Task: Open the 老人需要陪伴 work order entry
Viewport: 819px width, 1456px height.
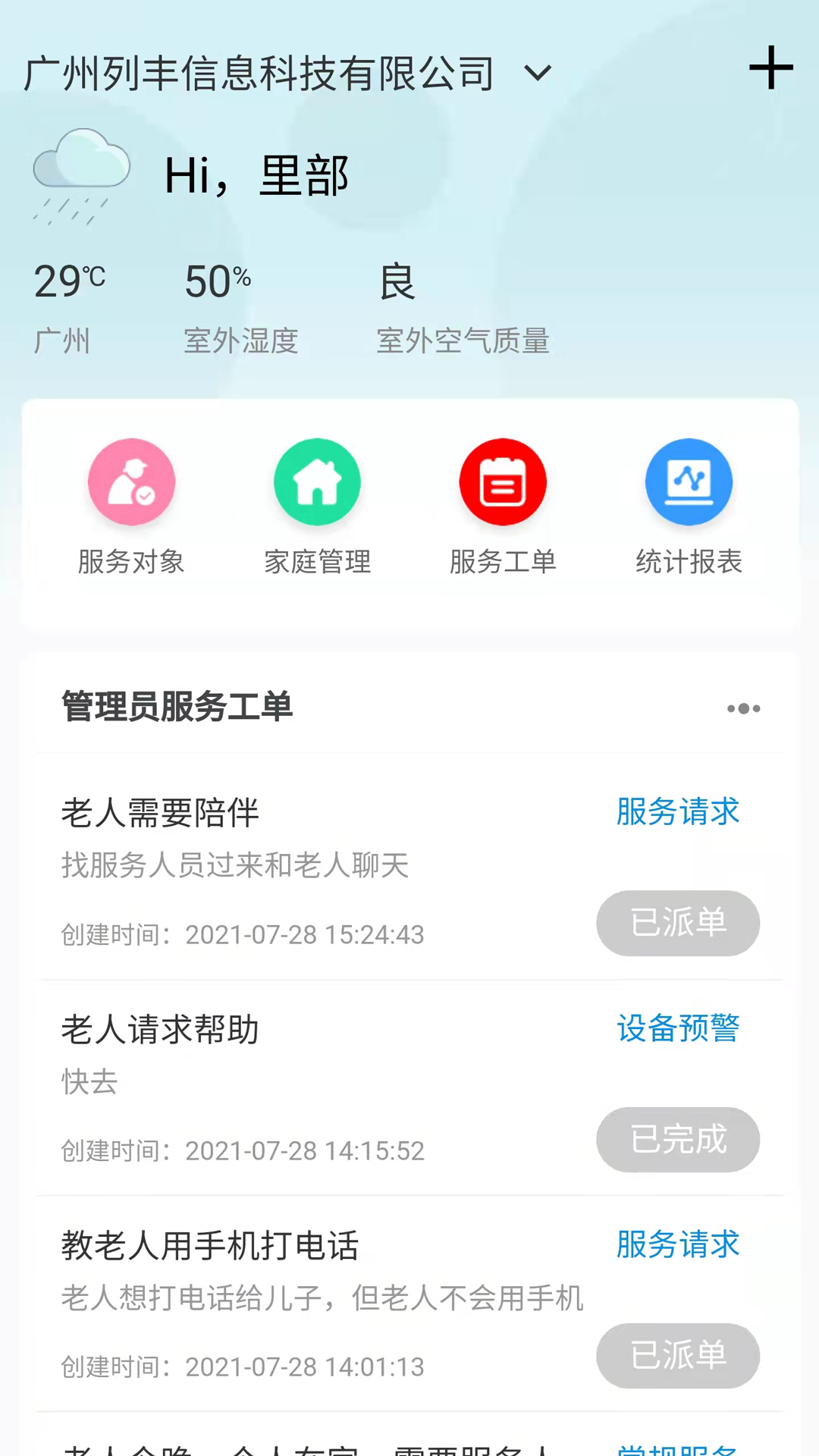Action: tap(159, 812)
